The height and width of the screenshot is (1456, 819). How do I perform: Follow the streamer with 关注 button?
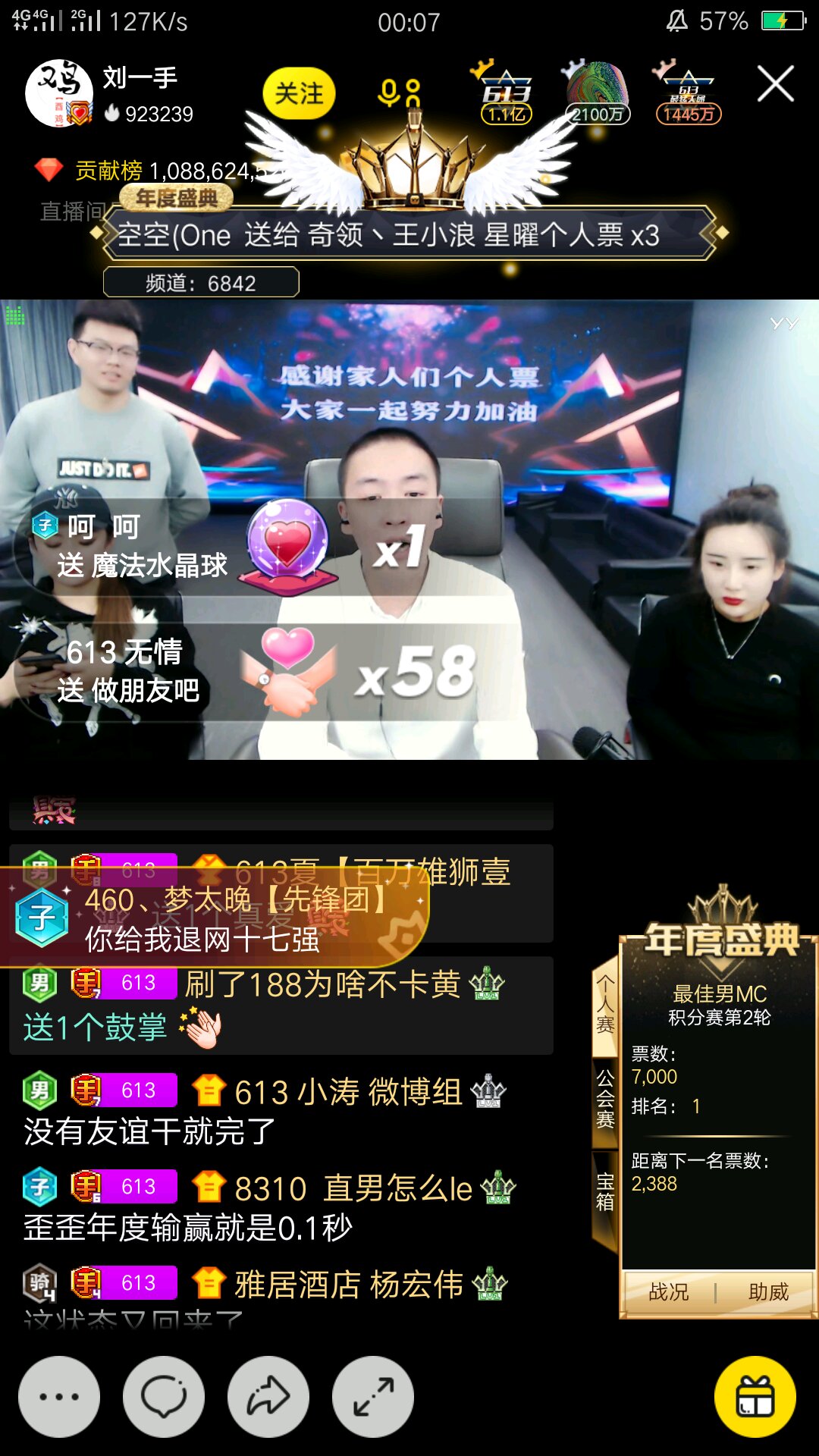click(299, 93)
